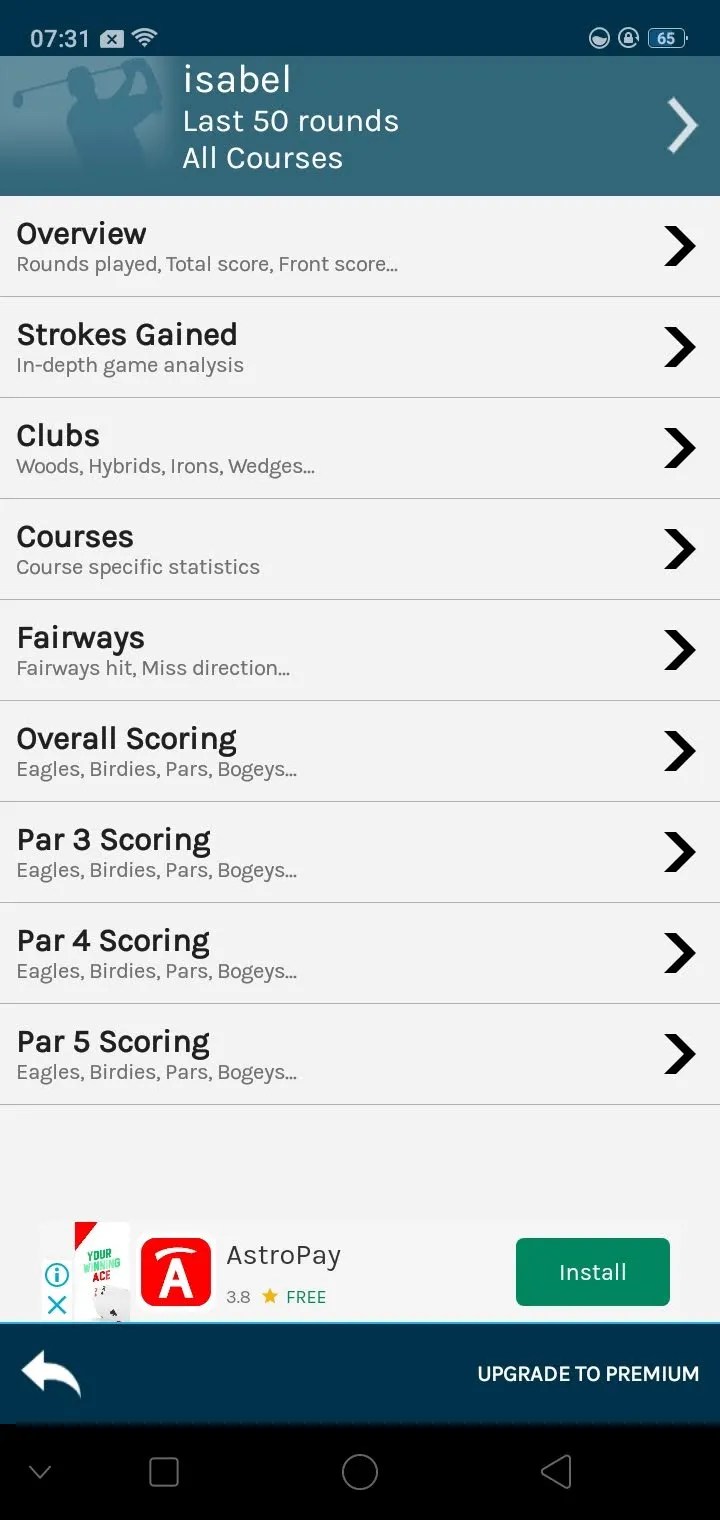Open the player header via its chevron
This screenshot has height=1520, width=720.
click(683, 125)
